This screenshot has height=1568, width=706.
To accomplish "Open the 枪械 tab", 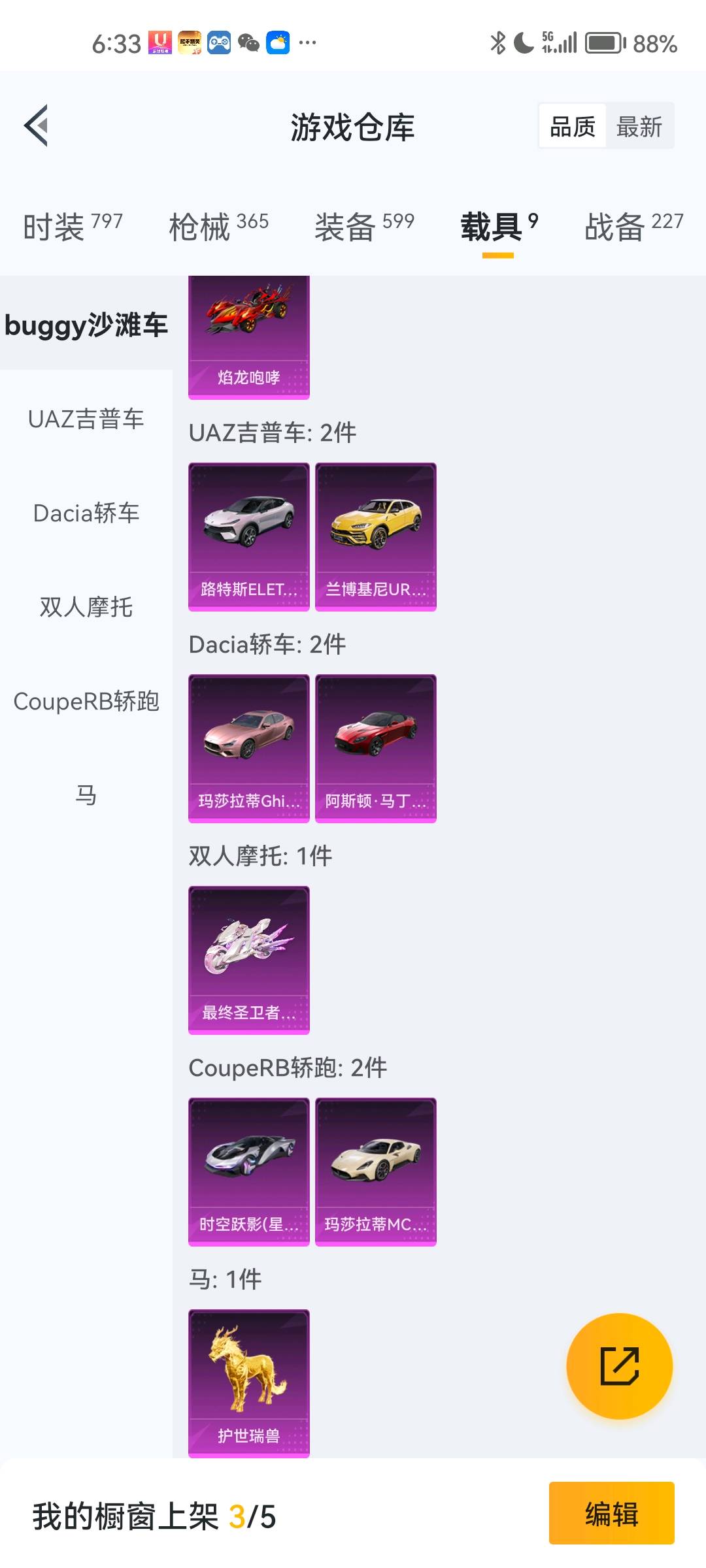I will coord(218,226).
